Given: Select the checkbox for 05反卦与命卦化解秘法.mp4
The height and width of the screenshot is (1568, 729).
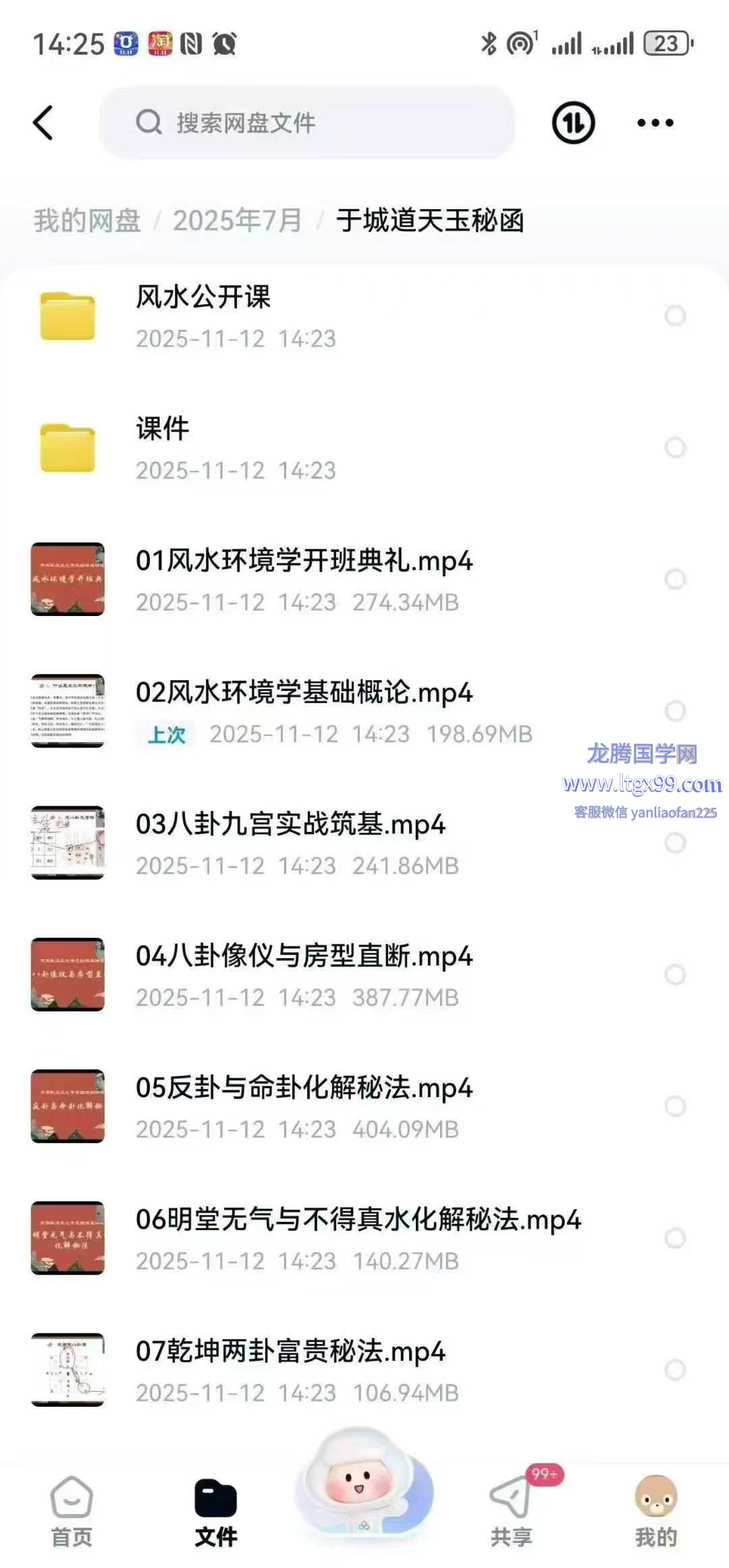Looking at the screenshot, I should point(675,1106).
